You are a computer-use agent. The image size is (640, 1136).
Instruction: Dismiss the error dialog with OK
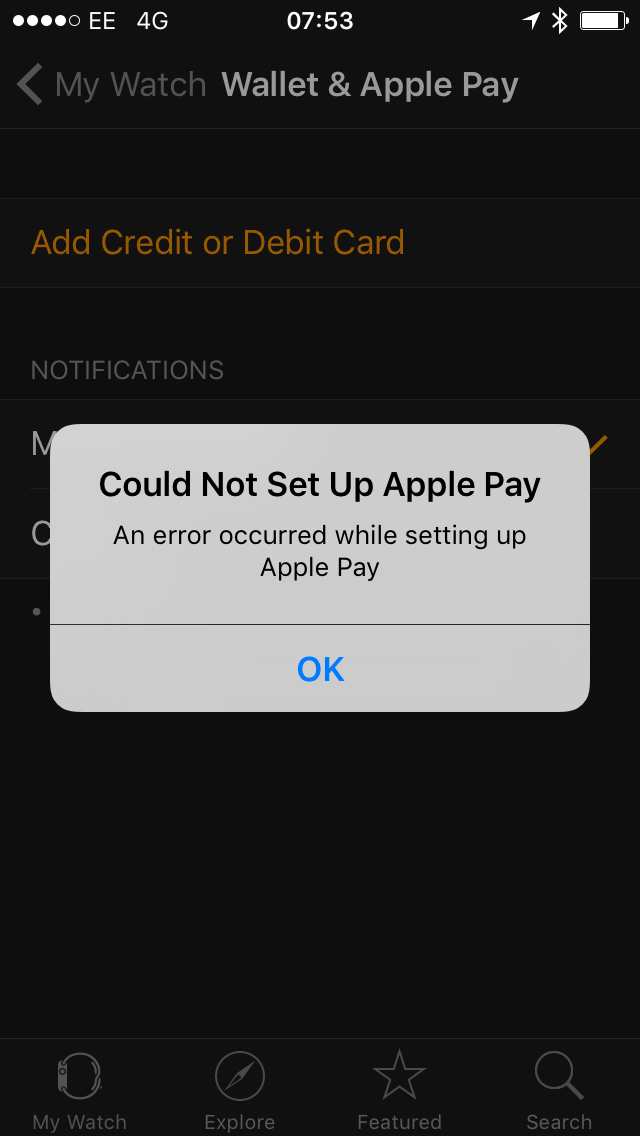click(x=320, y=668)
